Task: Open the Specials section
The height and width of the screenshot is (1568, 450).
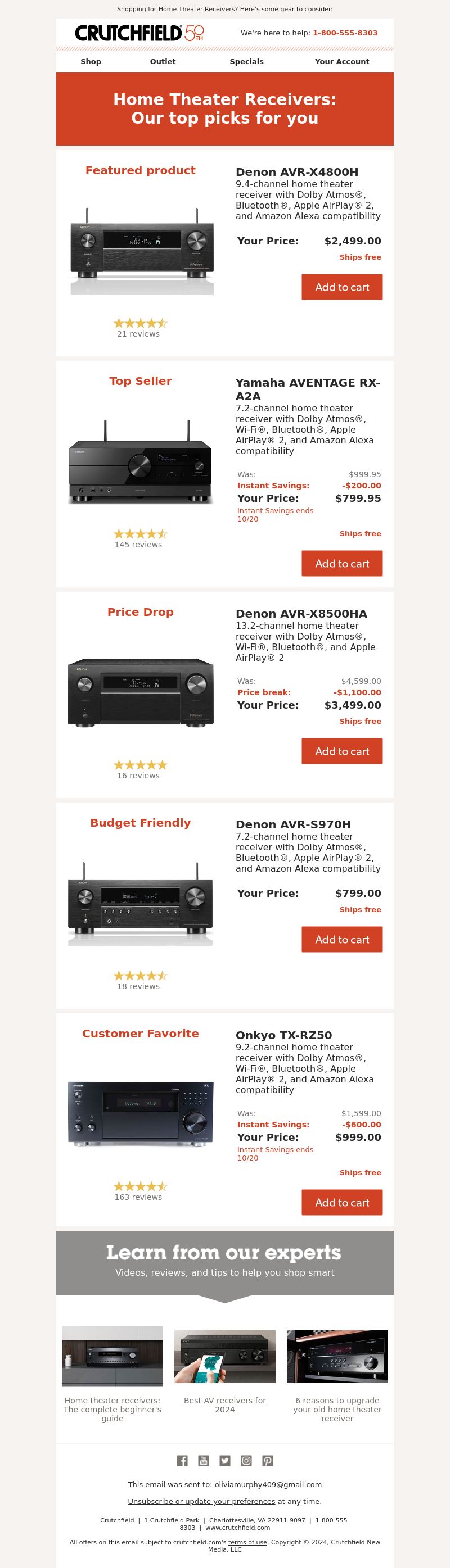Action: [x=246, y=61]
